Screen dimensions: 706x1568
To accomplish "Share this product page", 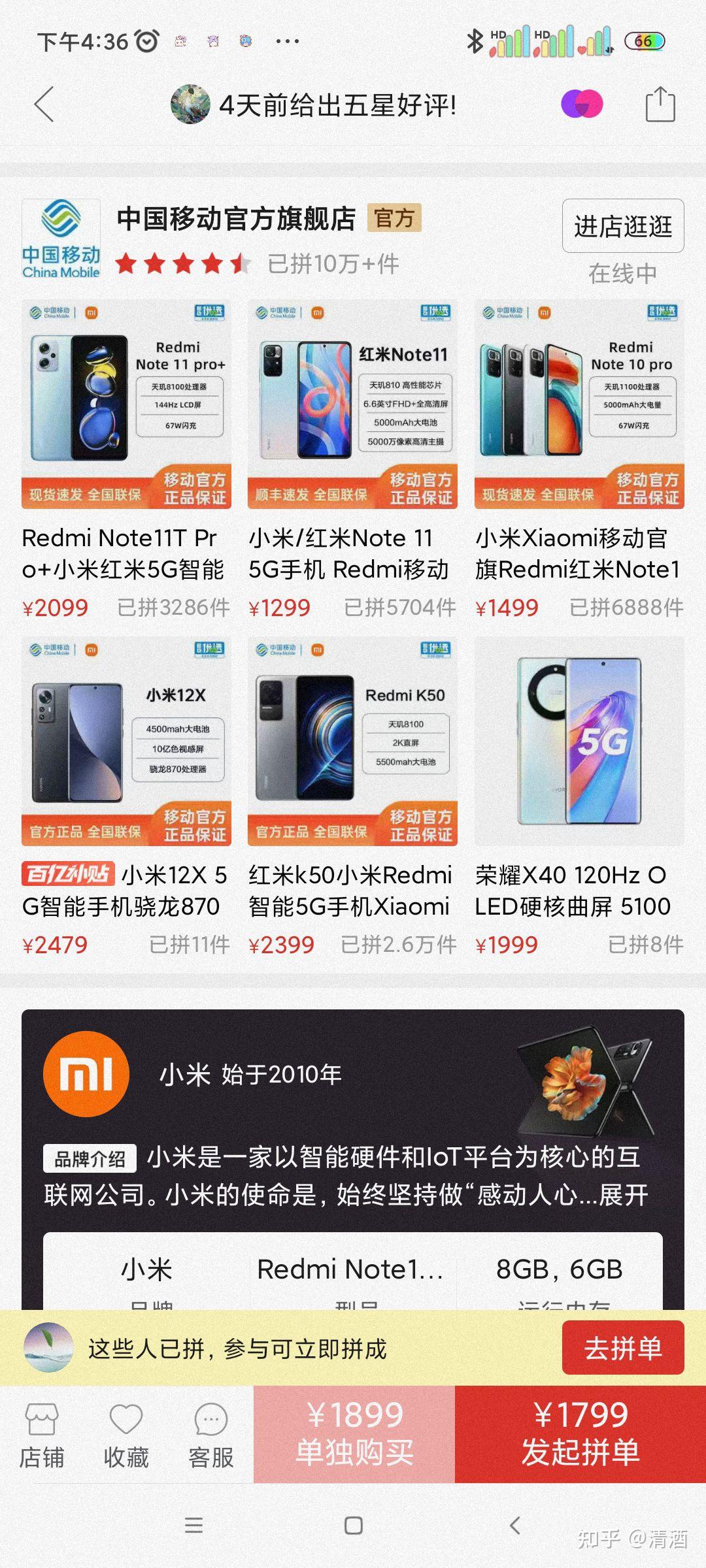I will point(660,105).
